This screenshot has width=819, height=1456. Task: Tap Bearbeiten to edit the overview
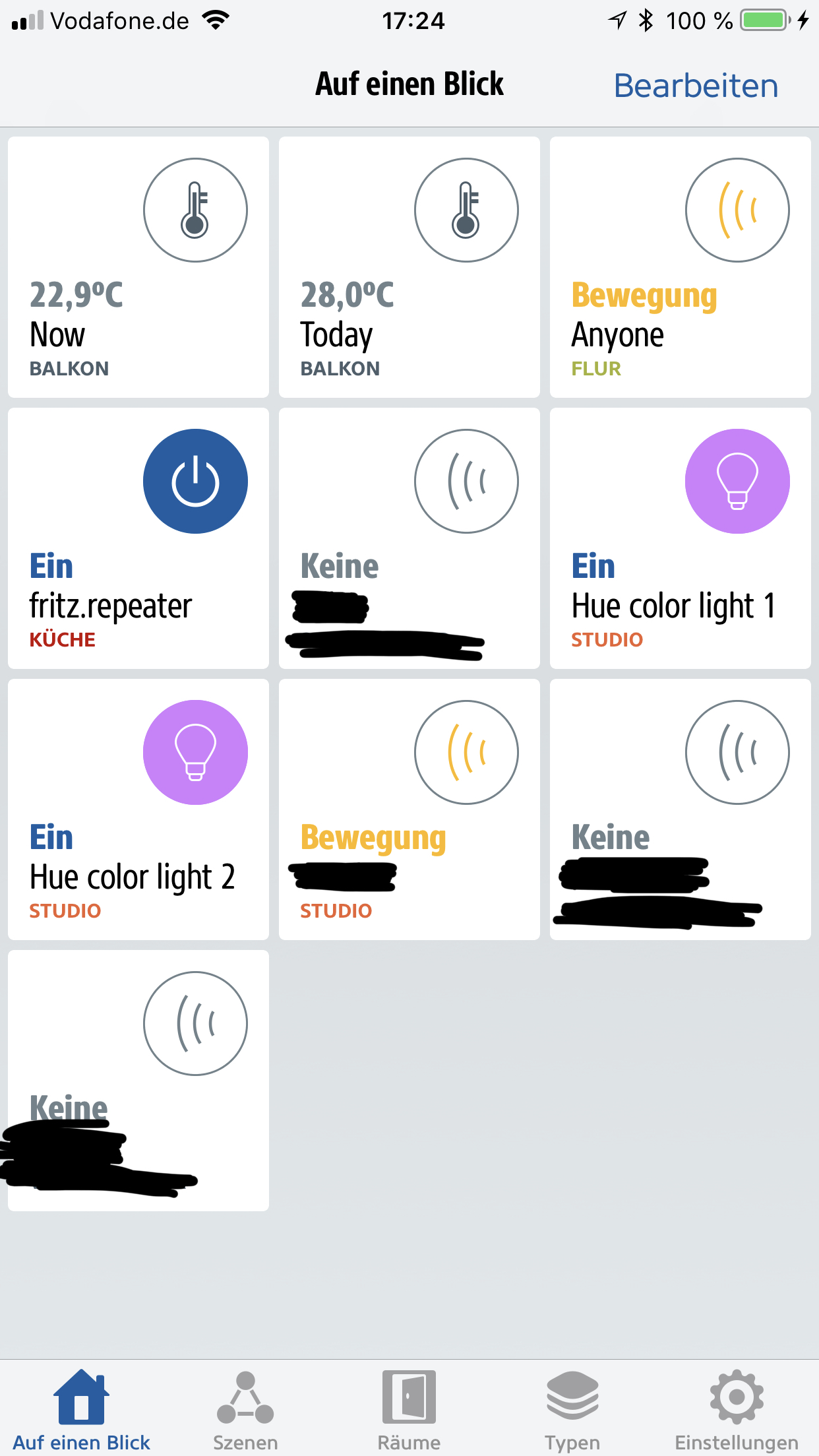tap(696, 86)
